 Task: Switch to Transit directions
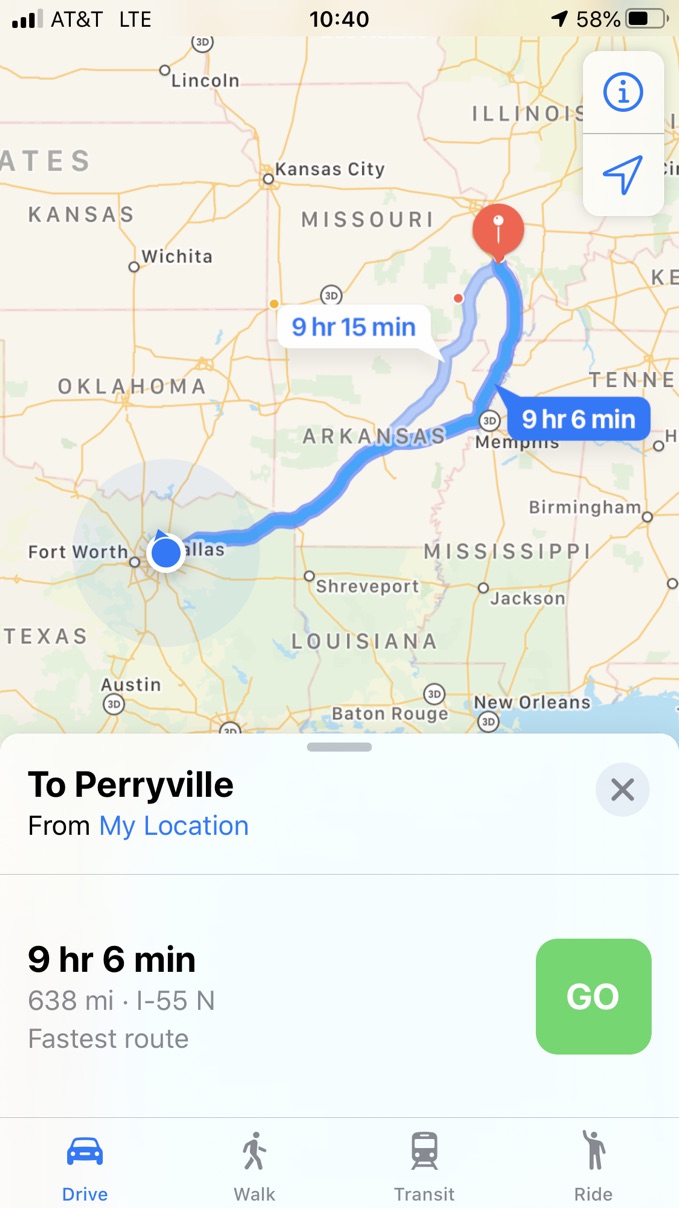click(x=424, y=1166)
